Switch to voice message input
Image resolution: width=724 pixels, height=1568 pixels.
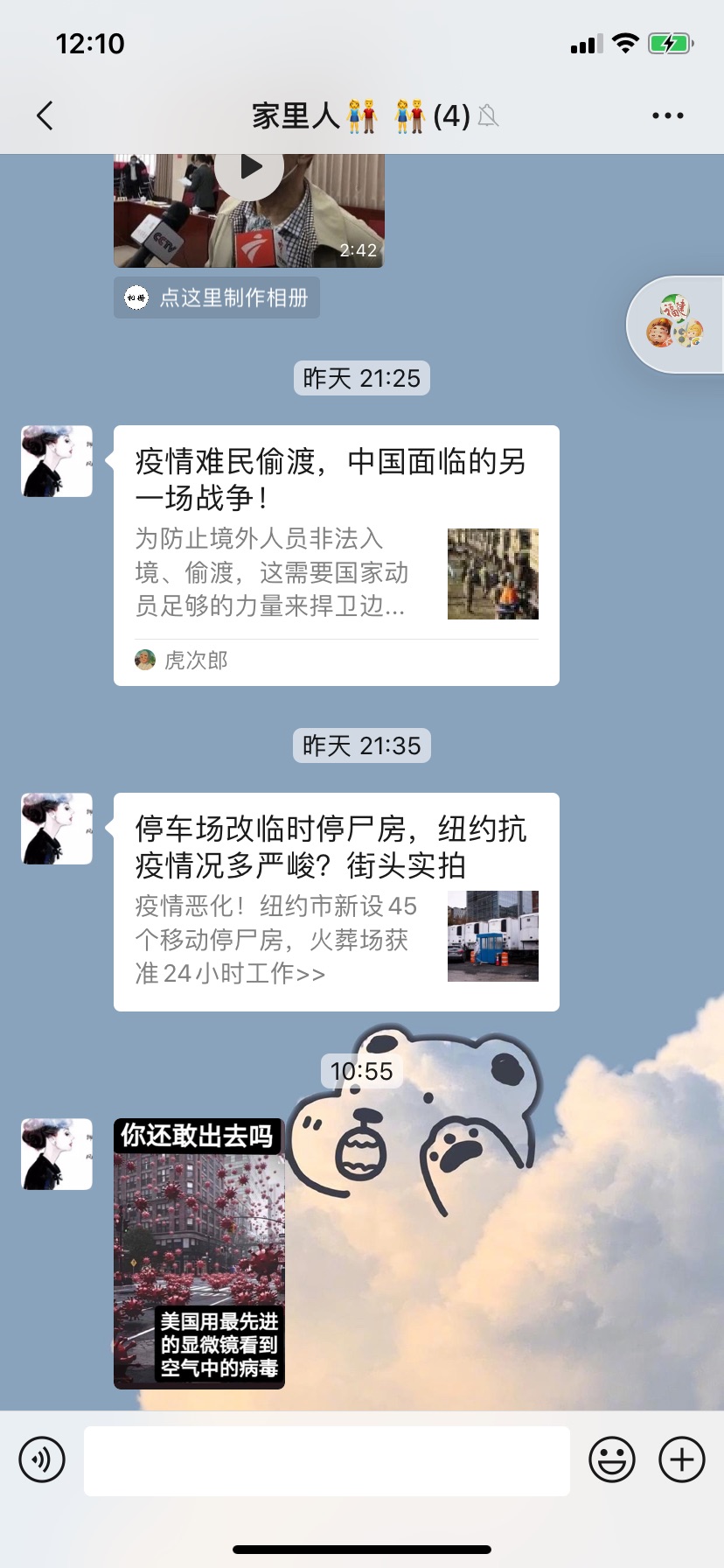[42, 1459]
